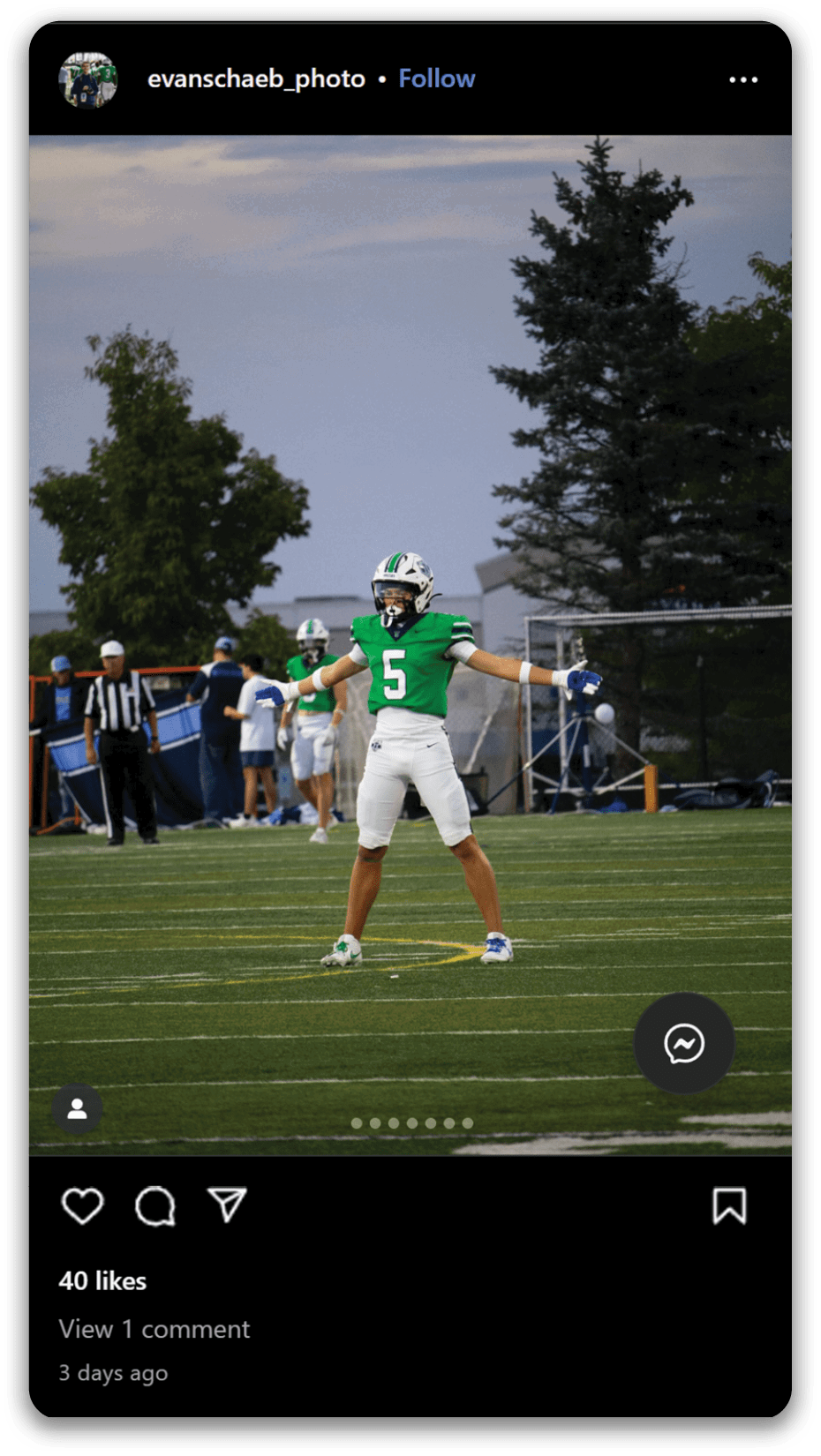Open the comment bubble icon
Image resolution: width=821 pixels, height=1456 pixels.
[x=155, y=1205]
